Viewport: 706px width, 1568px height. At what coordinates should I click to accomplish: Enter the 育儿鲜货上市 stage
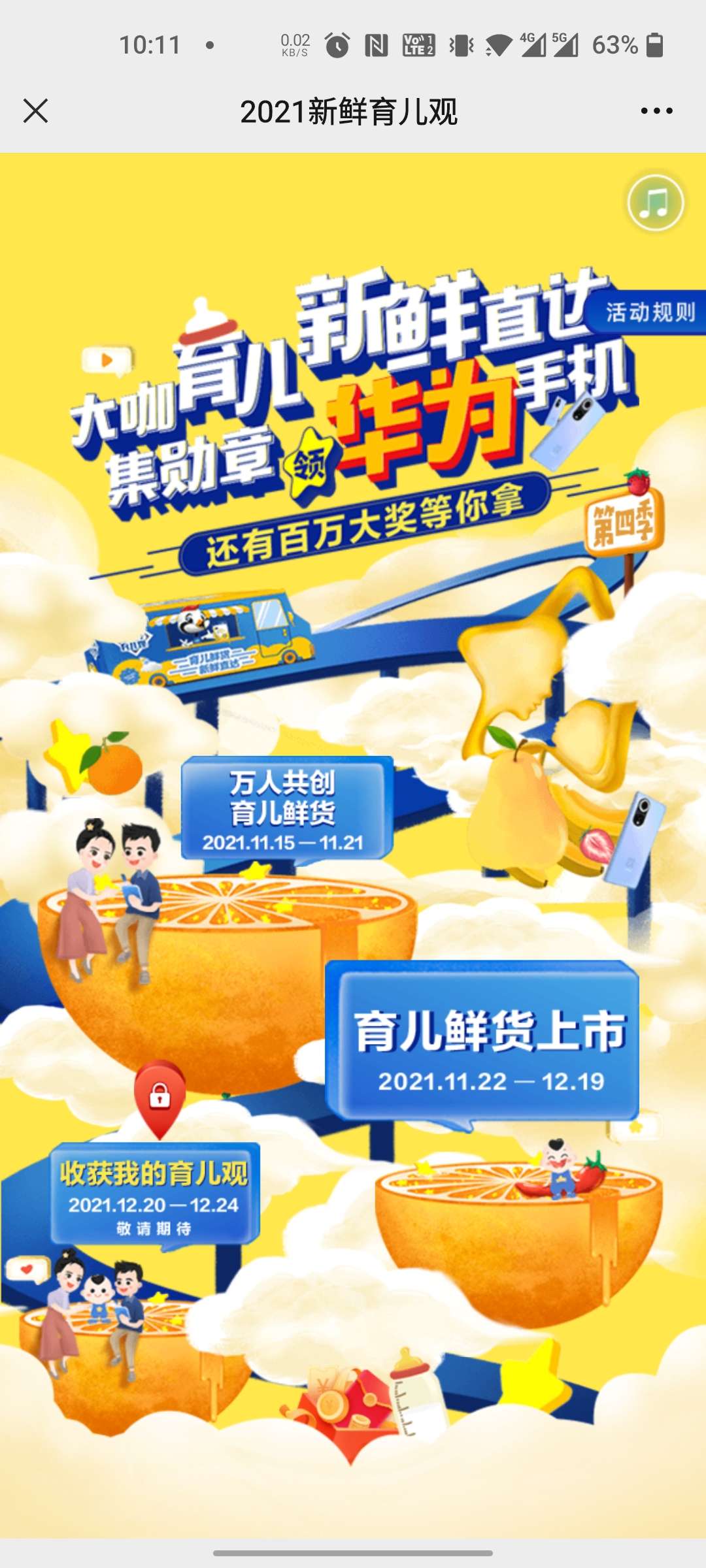point(482,1043)
